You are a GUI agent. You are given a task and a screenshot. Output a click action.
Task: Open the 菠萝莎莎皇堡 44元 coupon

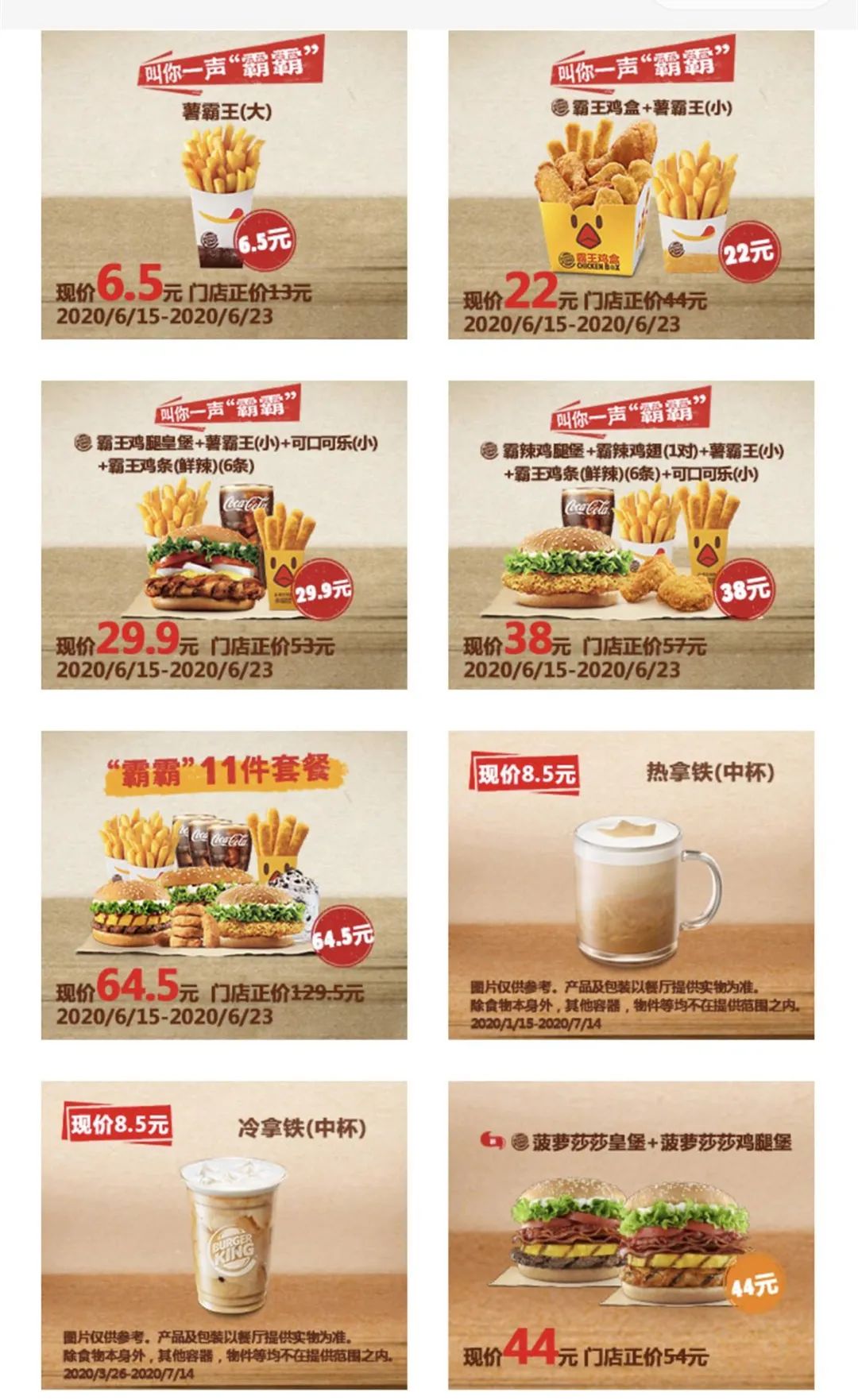pos(631,1235)
